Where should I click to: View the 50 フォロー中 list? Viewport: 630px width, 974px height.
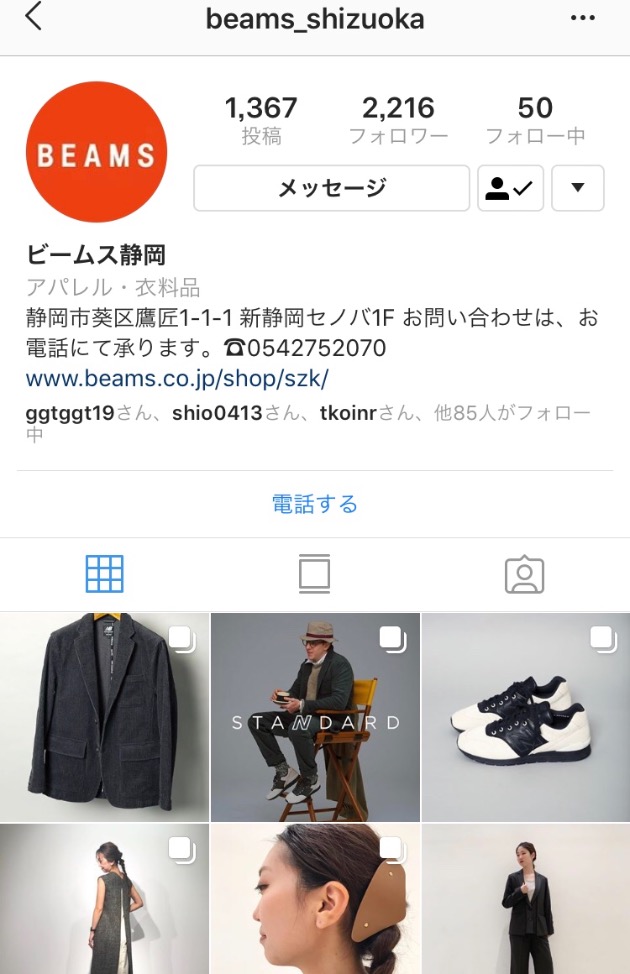[x=535, y=119]
